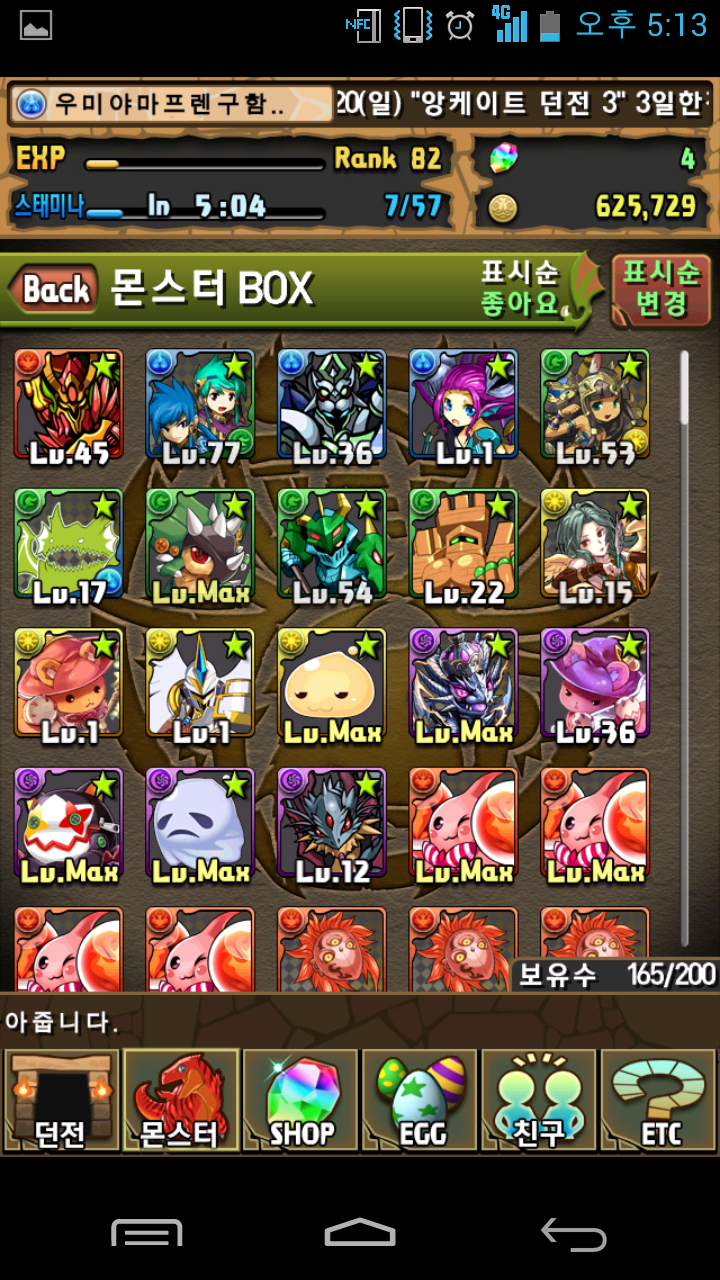Return with the system back button

[x=574, y=1234]
